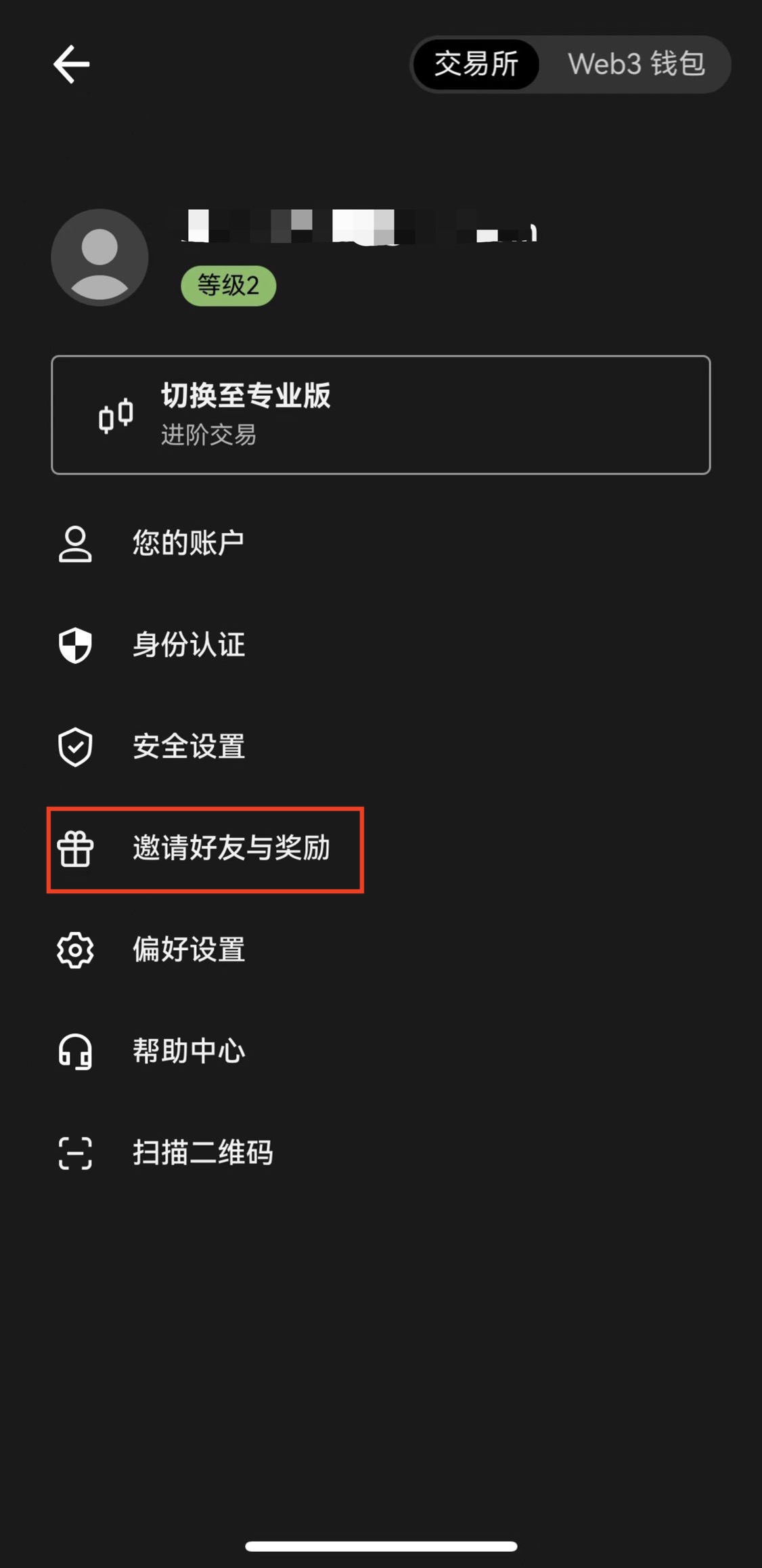The height and width of the screenshot is (1568, 762).
Task: Open 您的账户
Action: [x=187, y=543]
